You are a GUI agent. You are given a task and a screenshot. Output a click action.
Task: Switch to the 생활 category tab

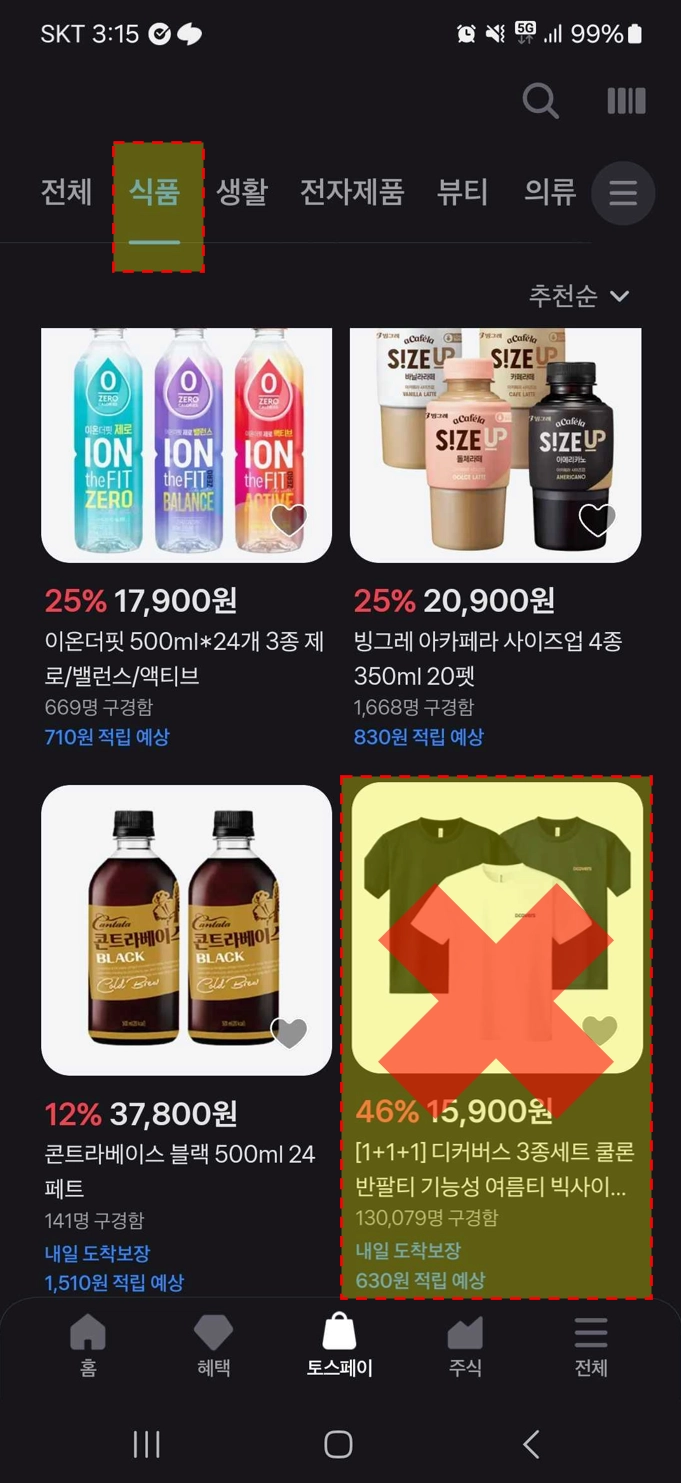[x=242, y=192]
